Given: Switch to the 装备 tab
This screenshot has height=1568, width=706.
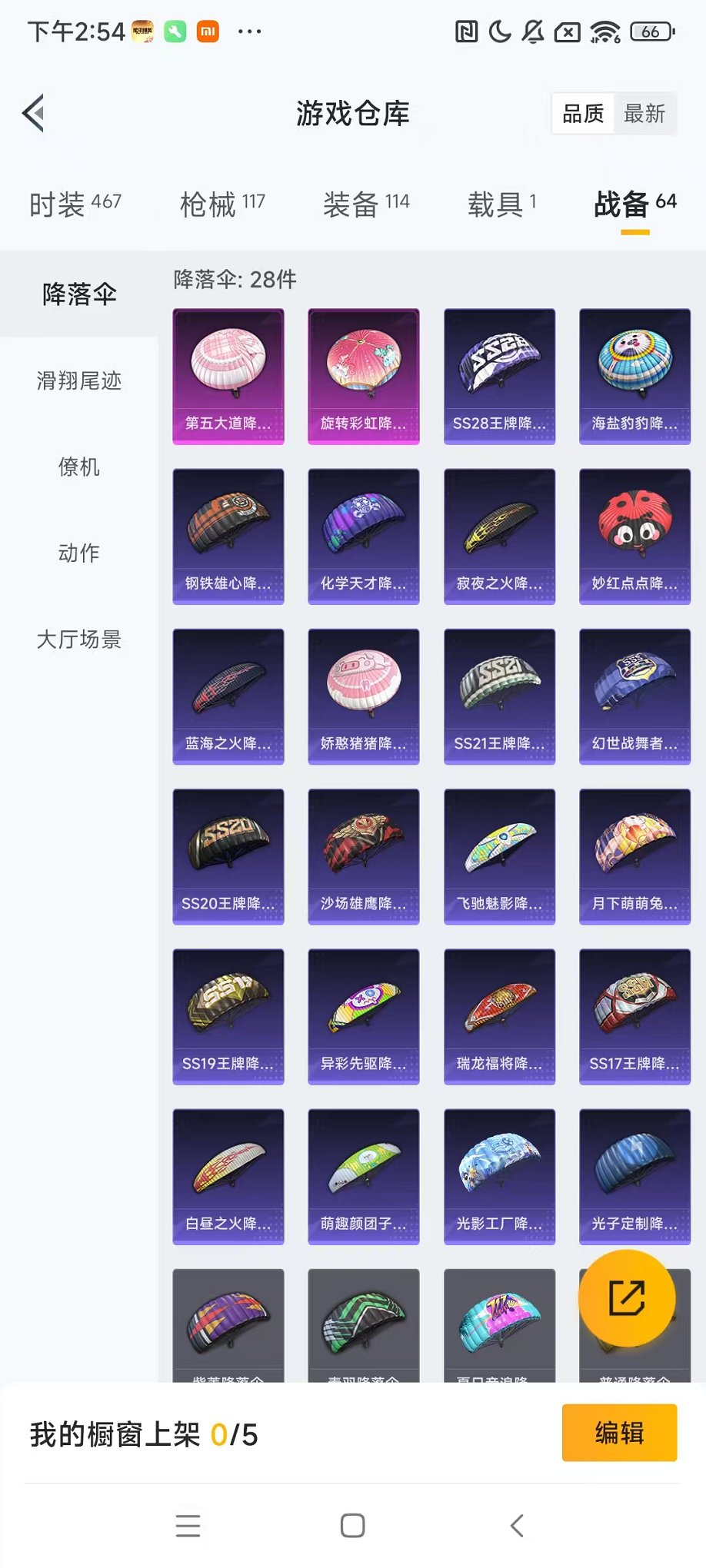Looking at the screenshot, I should click(x=366, y=204).
